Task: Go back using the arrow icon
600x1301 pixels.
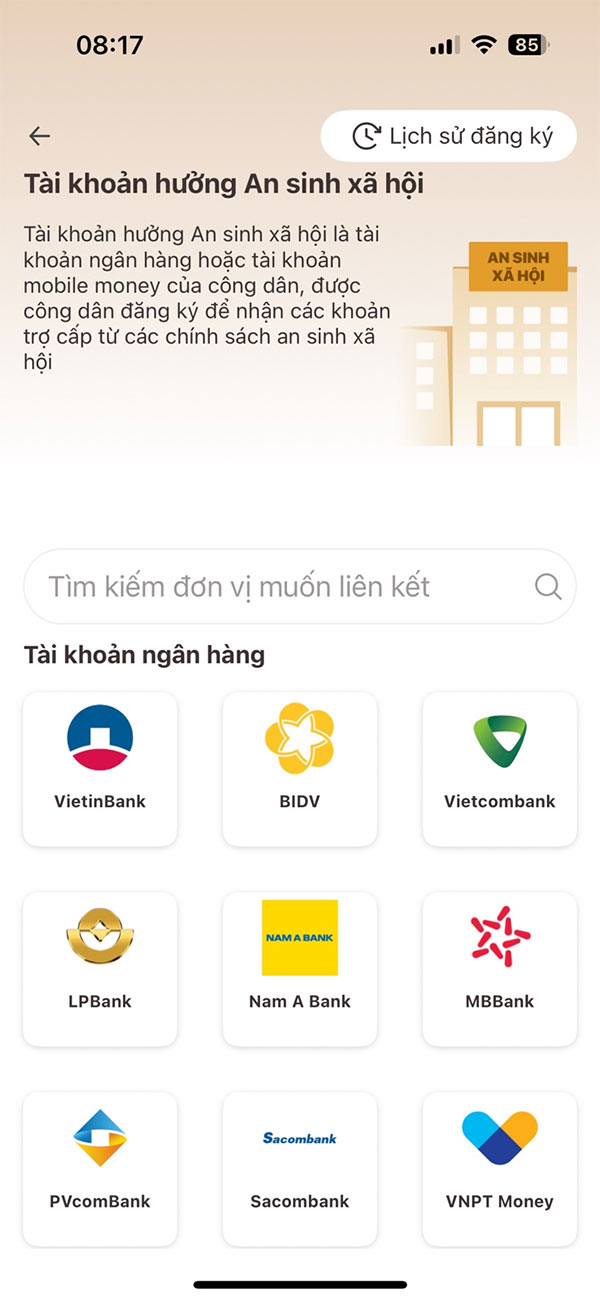Action: [40, 136]
